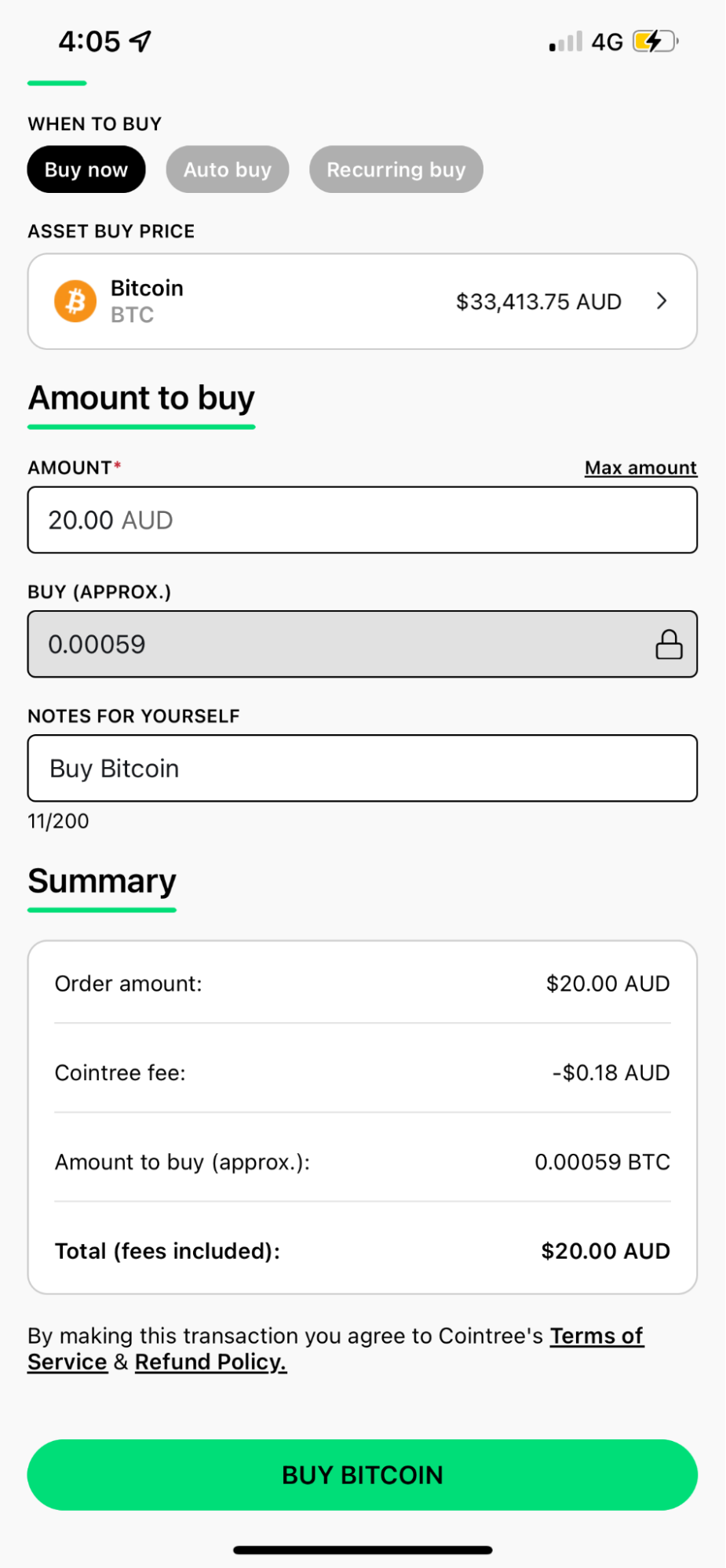Edit the 20.00 AUD amount field
Screen dimensions: 726x1568
[x=363, y=520]
